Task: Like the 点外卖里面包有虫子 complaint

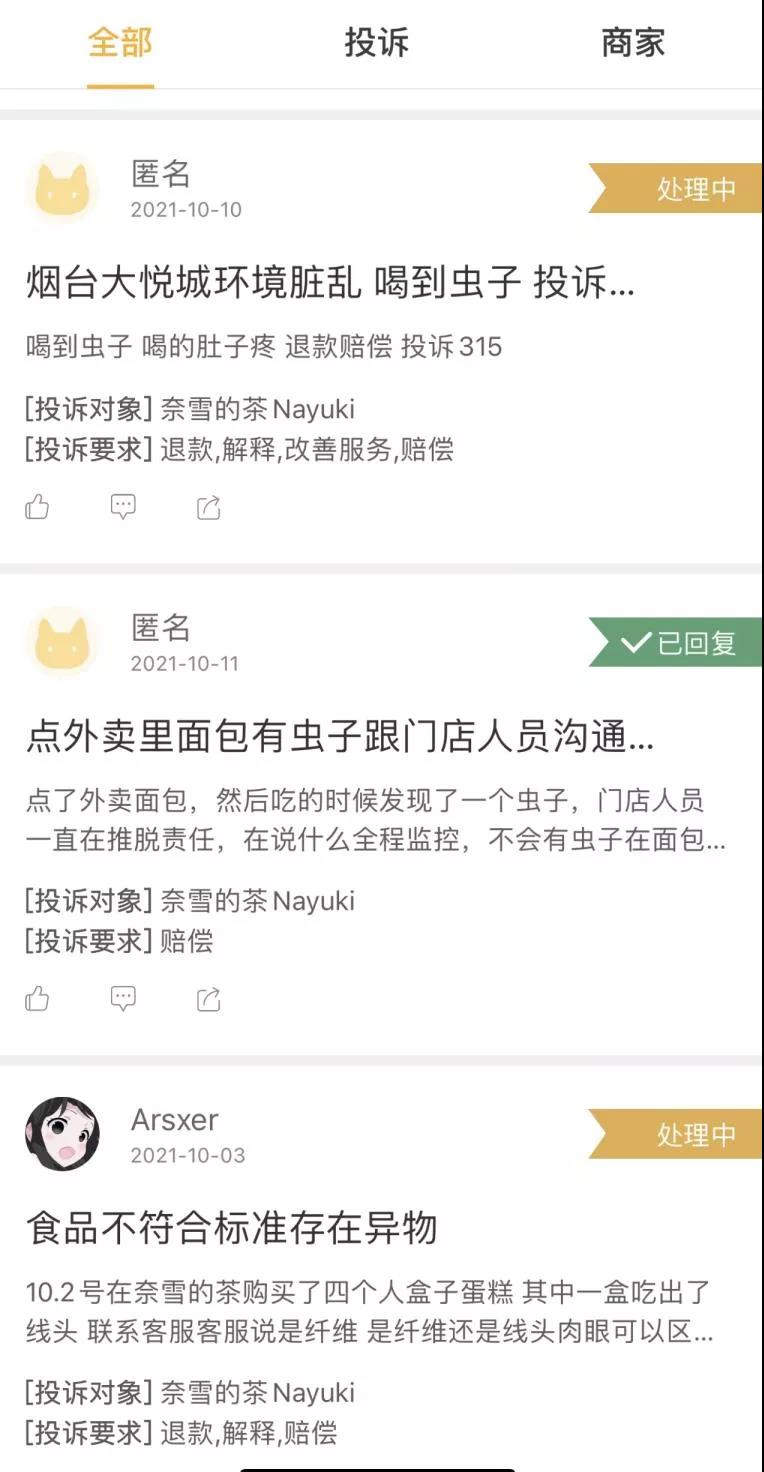Action: (x=37, y=998)
